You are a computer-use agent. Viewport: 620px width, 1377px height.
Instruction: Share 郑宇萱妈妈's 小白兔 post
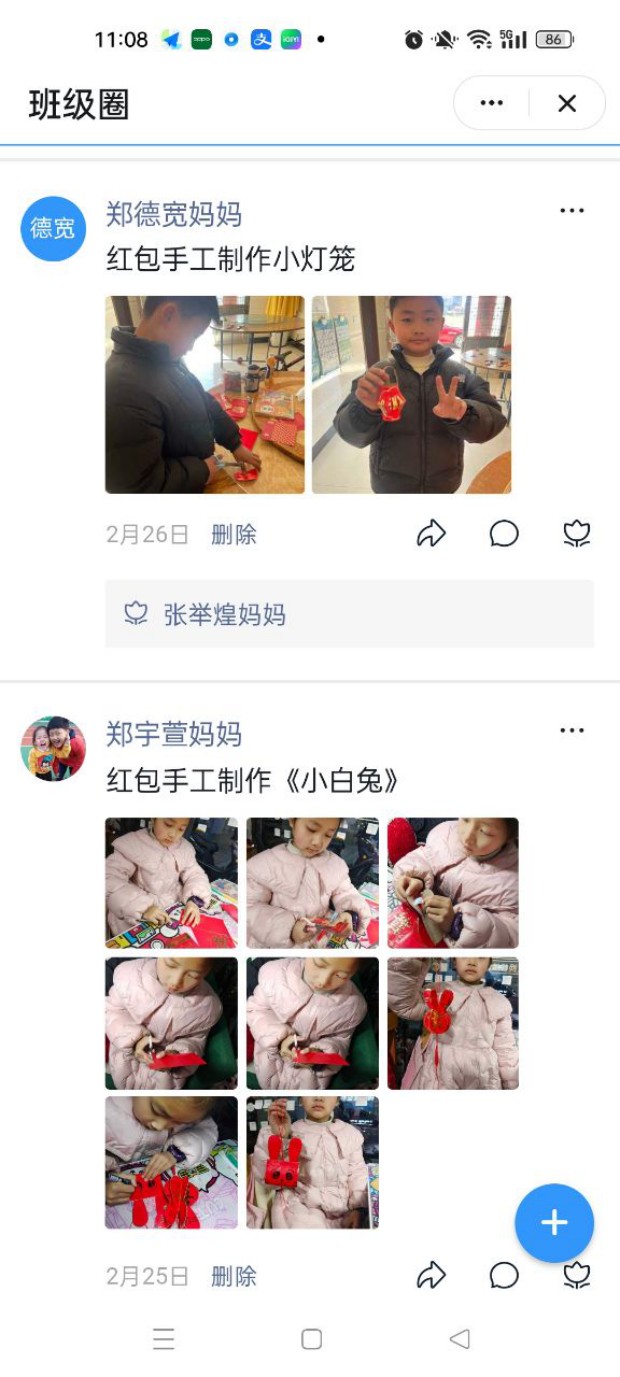pos(431,1275)
